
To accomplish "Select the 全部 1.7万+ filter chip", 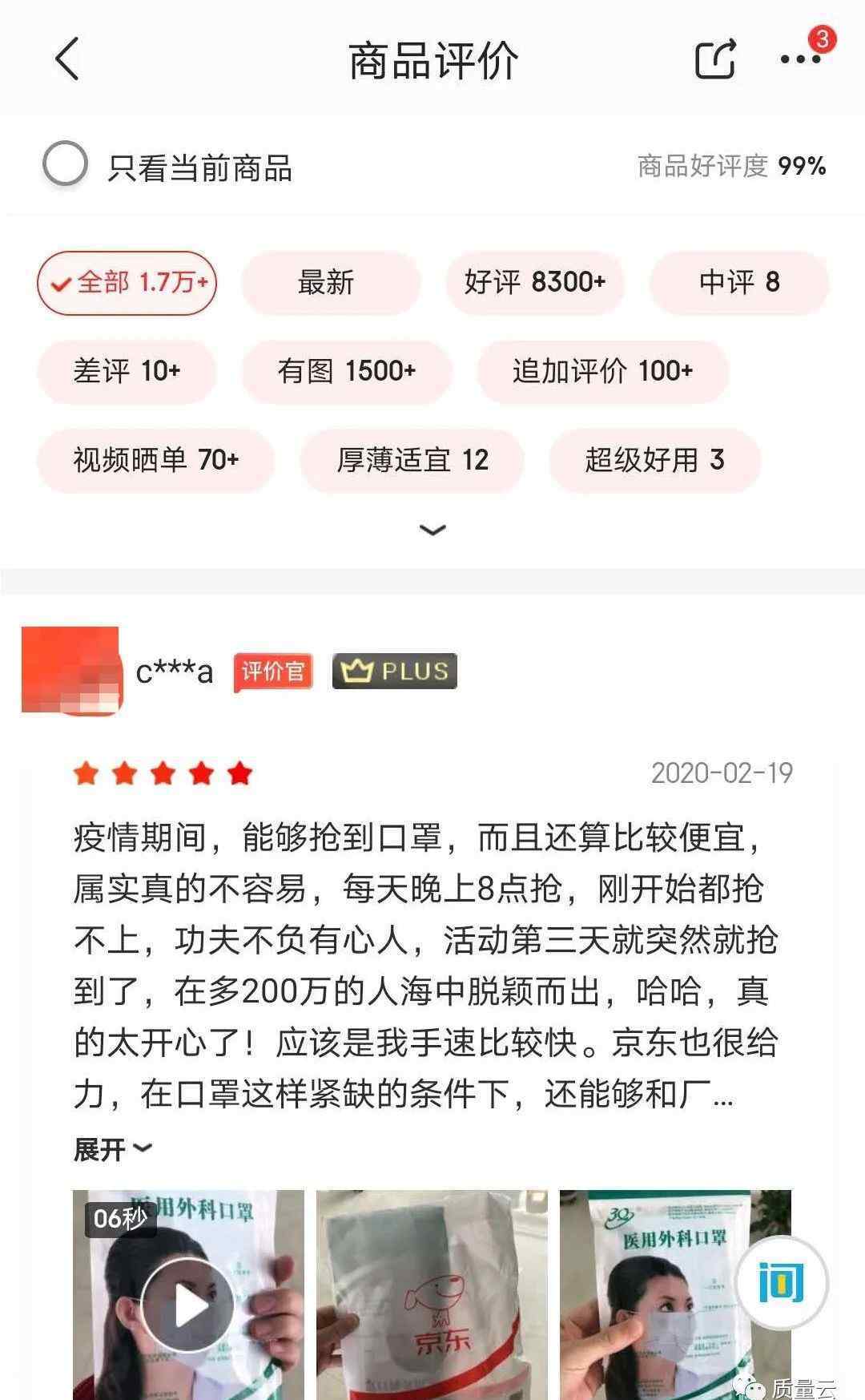I will (127, 283).
